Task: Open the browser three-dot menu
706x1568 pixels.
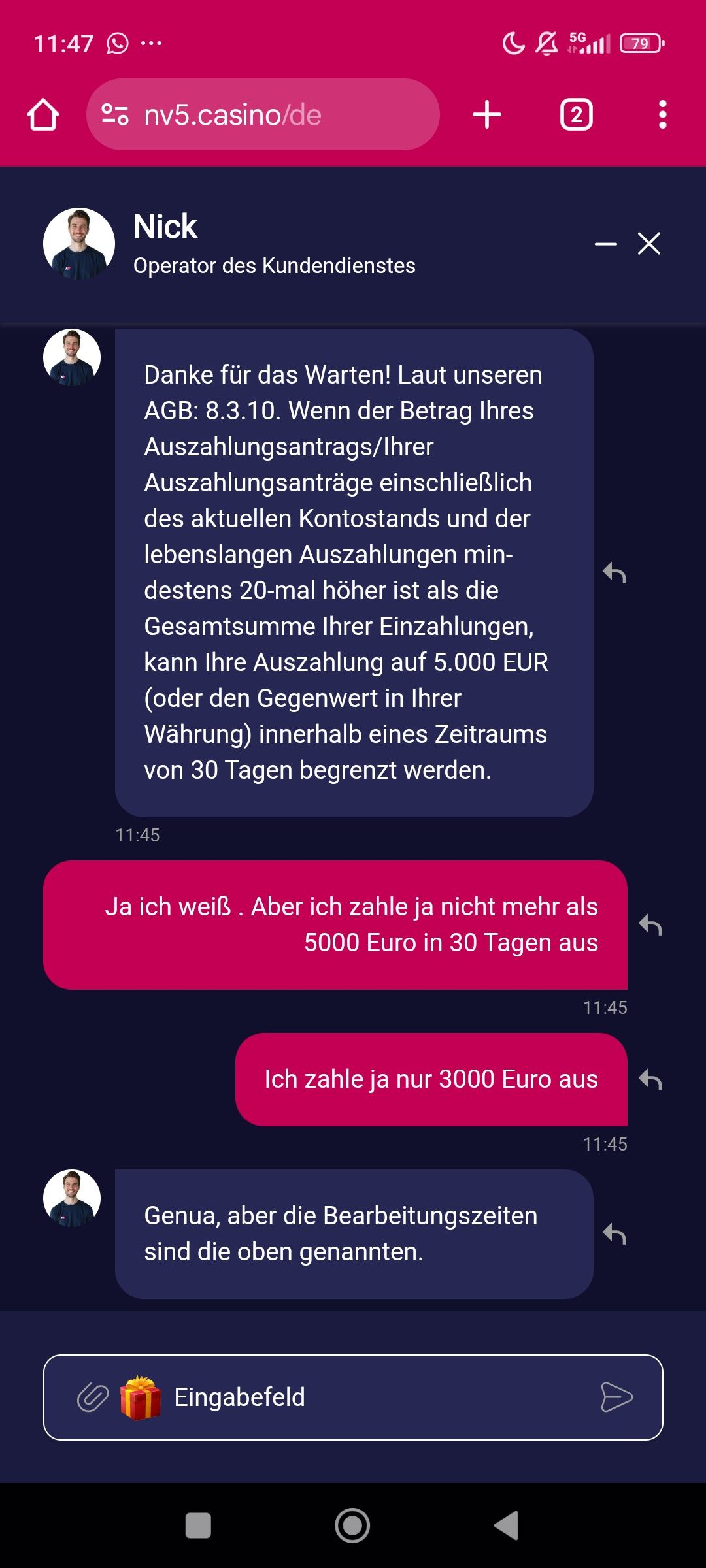Action: 664,114
